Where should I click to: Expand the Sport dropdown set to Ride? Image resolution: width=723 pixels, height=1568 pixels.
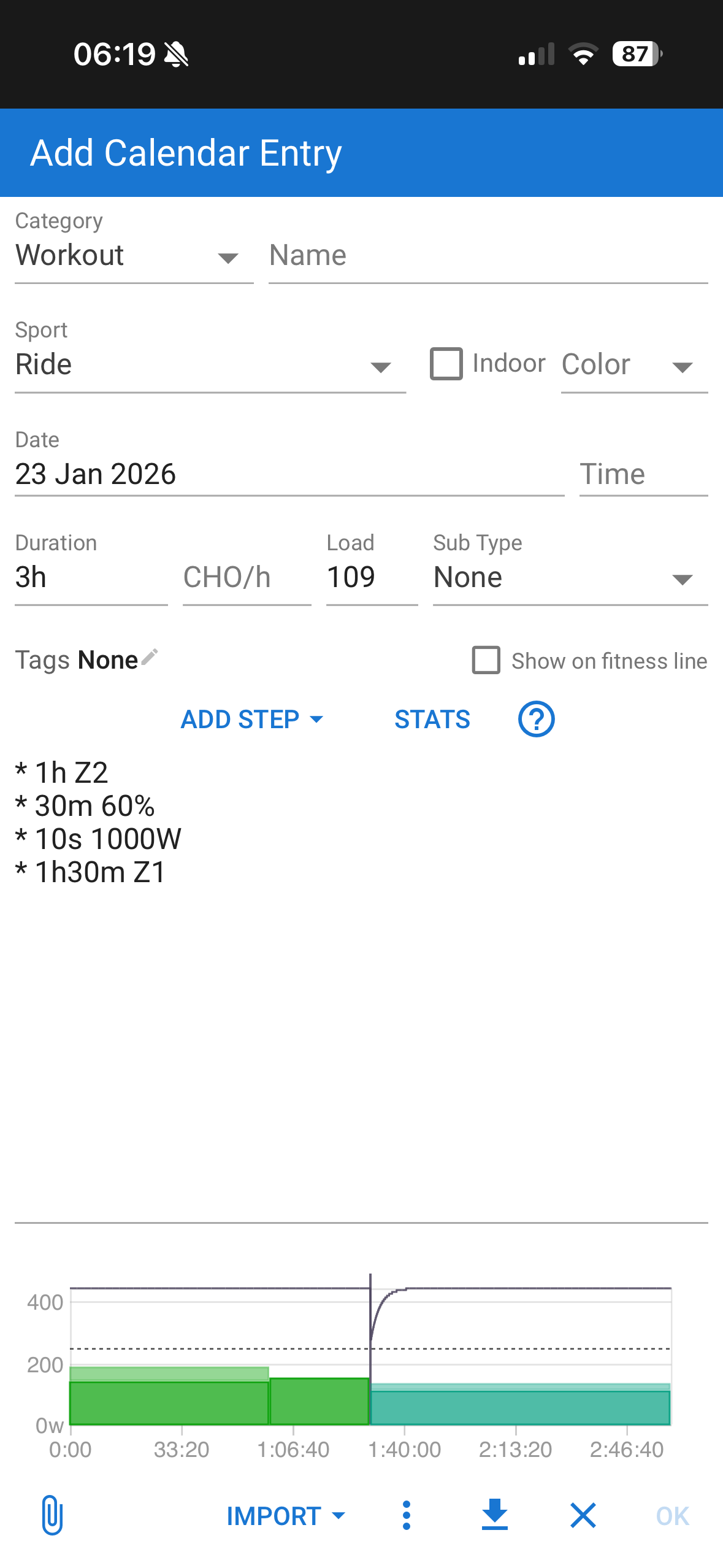(210, 365)
